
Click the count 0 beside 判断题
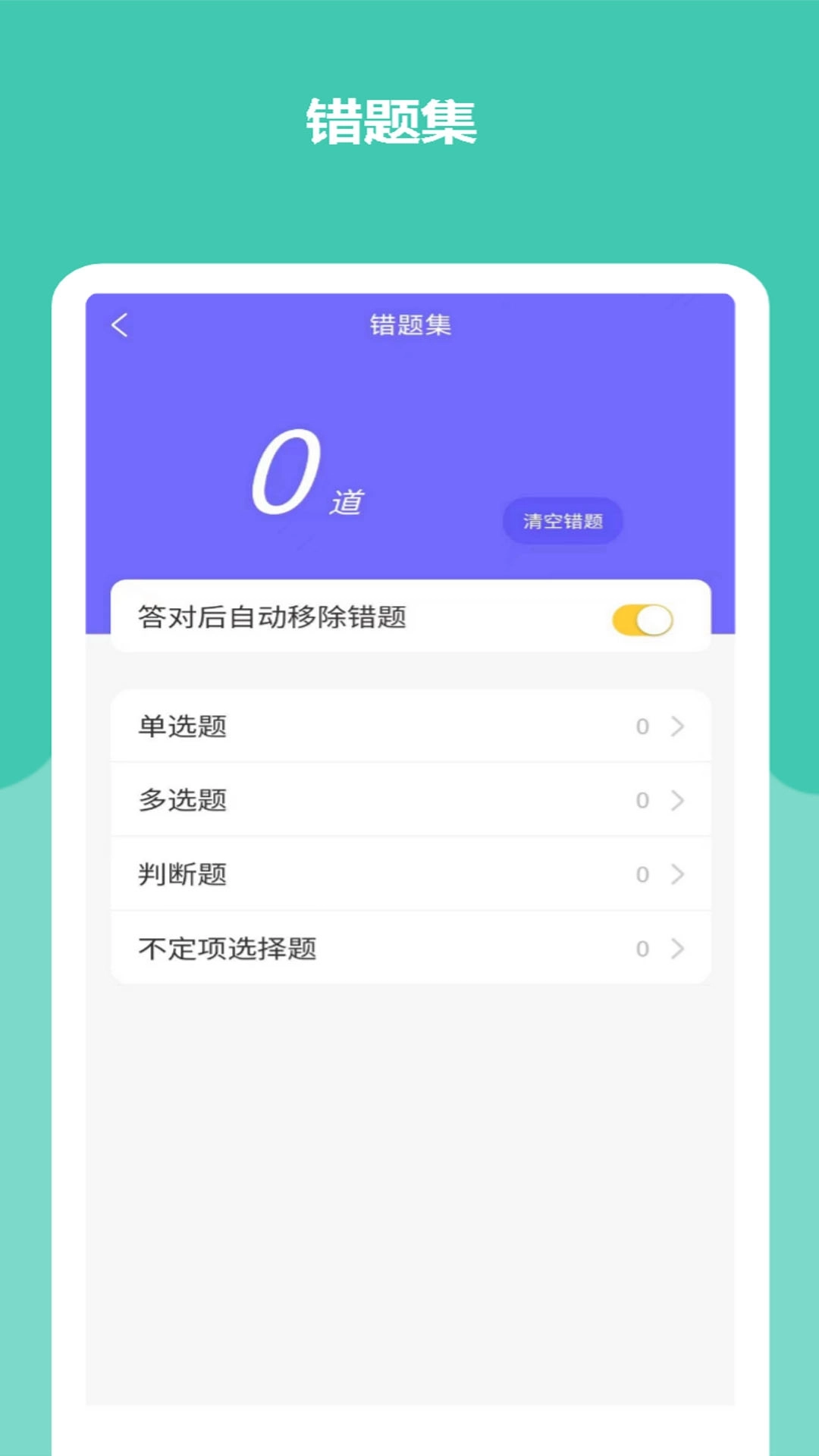pos(642,874)
